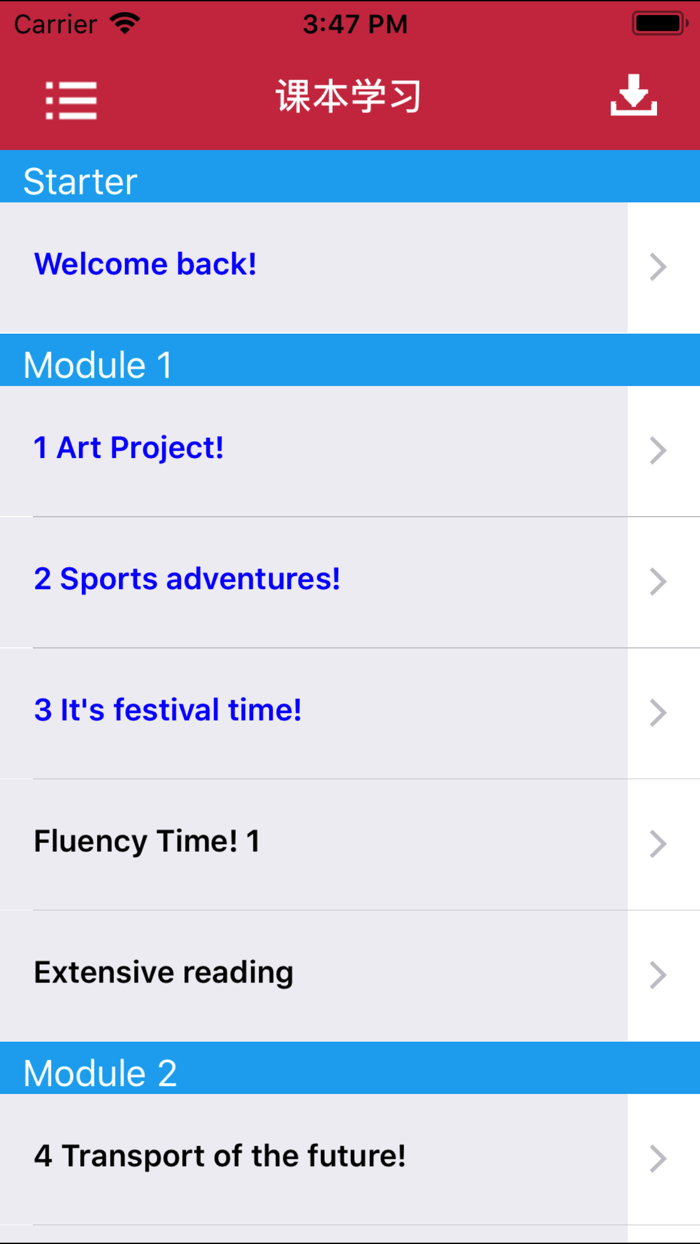Open 4 Transport of the future!
700x1244 pixels.
tap(350, 1159)
